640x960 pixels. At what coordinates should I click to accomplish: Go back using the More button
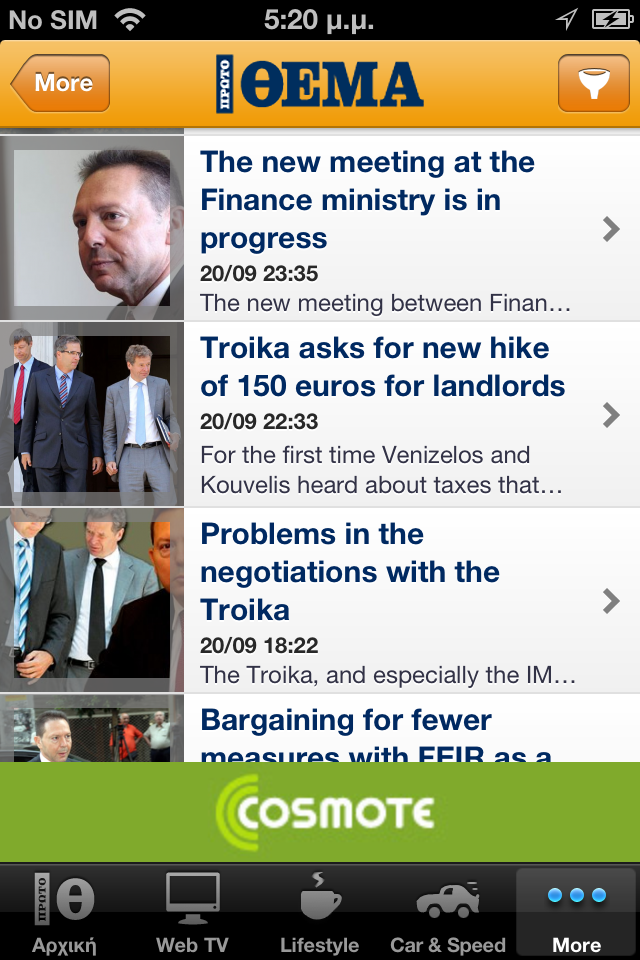pyautogui.click(x=62, y=83)
